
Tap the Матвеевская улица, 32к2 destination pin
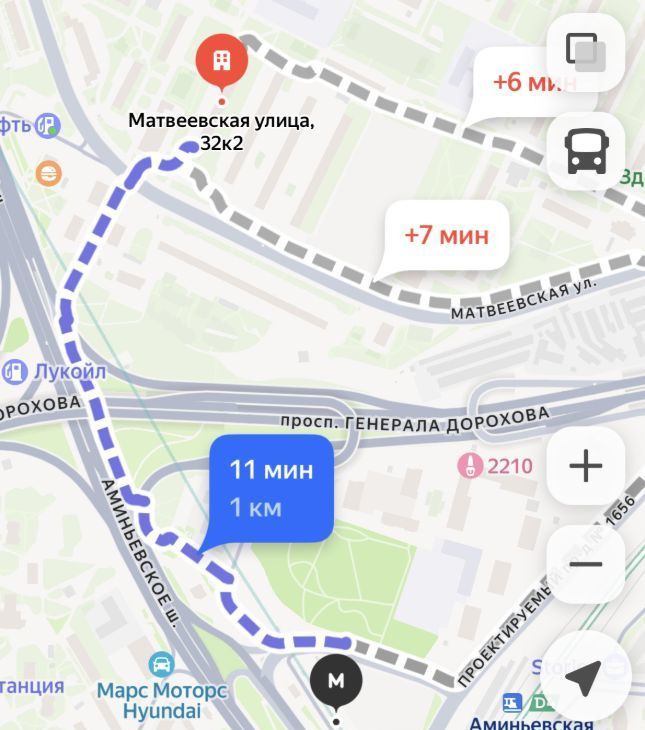click(x=221, y=62)
